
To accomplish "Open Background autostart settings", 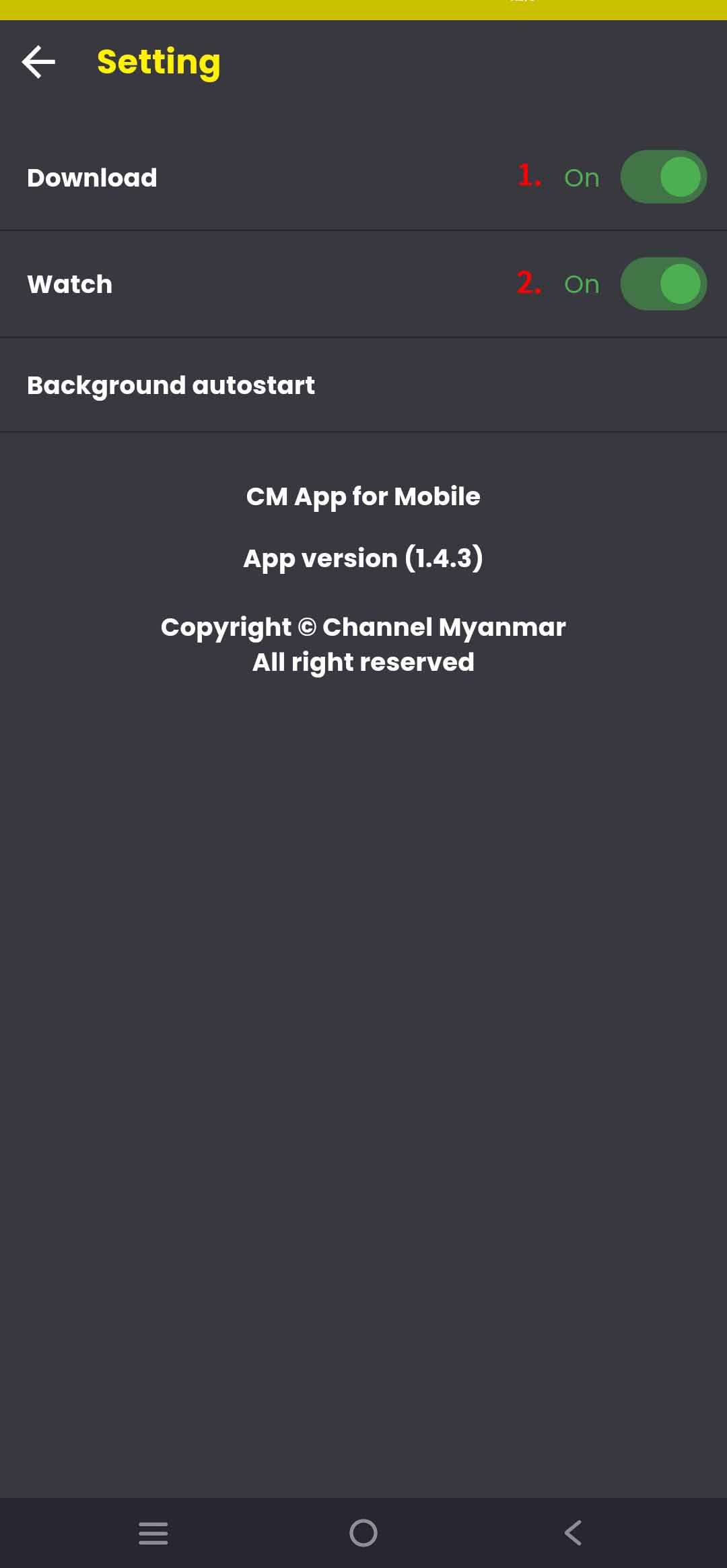I will (363, 385).
